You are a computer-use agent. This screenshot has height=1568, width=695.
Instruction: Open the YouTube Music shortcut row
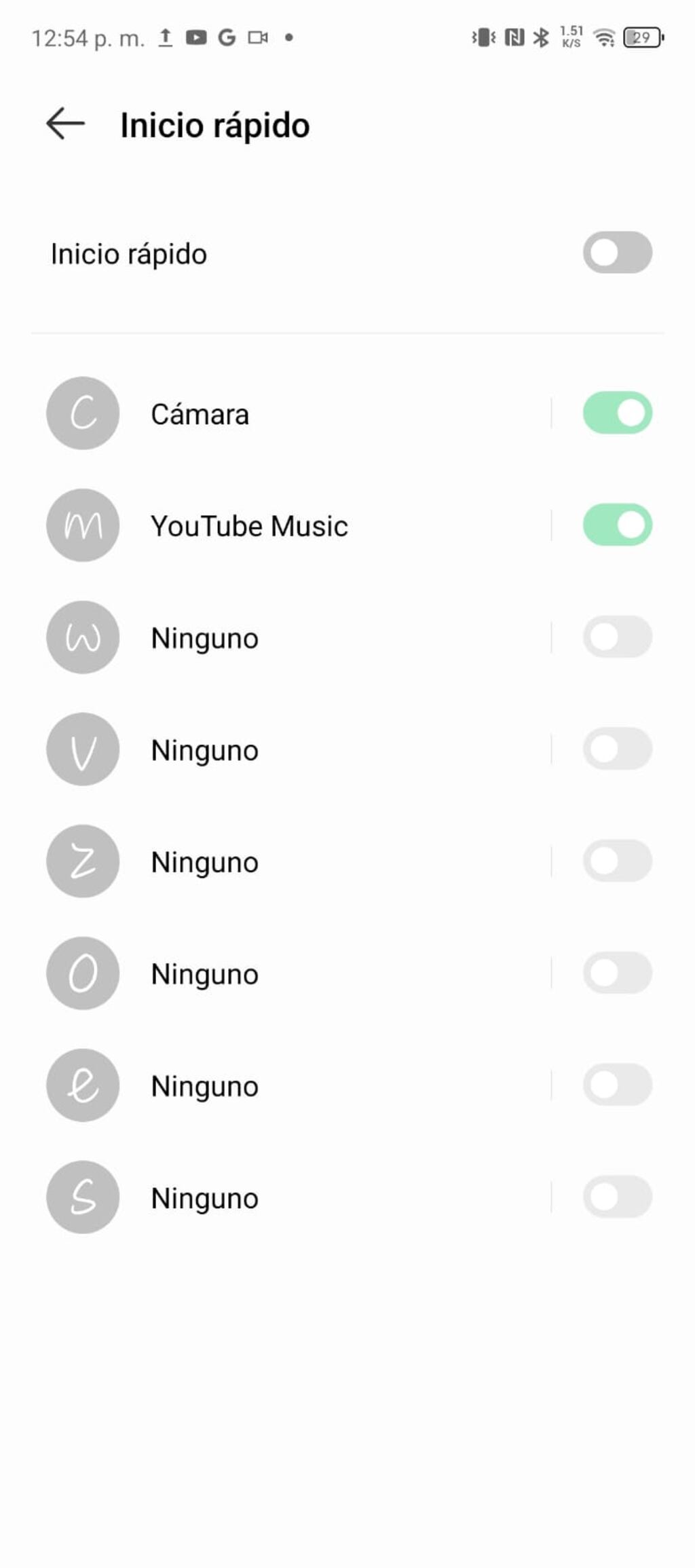[x=305, y=525]
